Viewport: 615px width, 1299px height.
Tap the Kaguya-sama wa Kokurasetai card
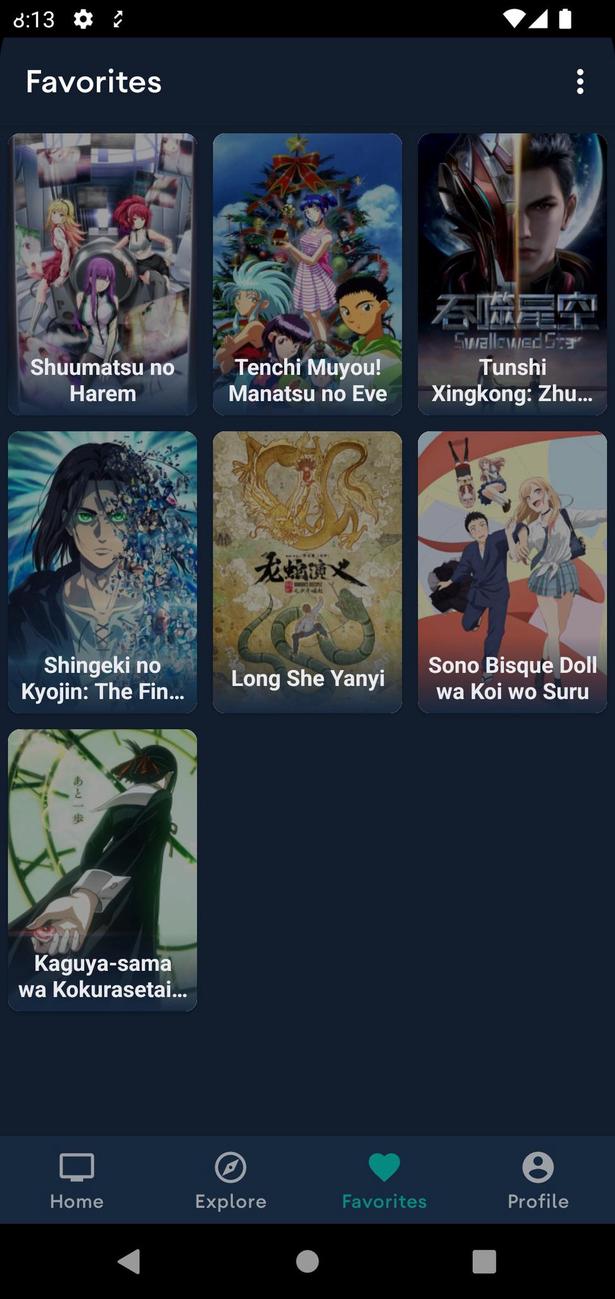coord(102,869)
